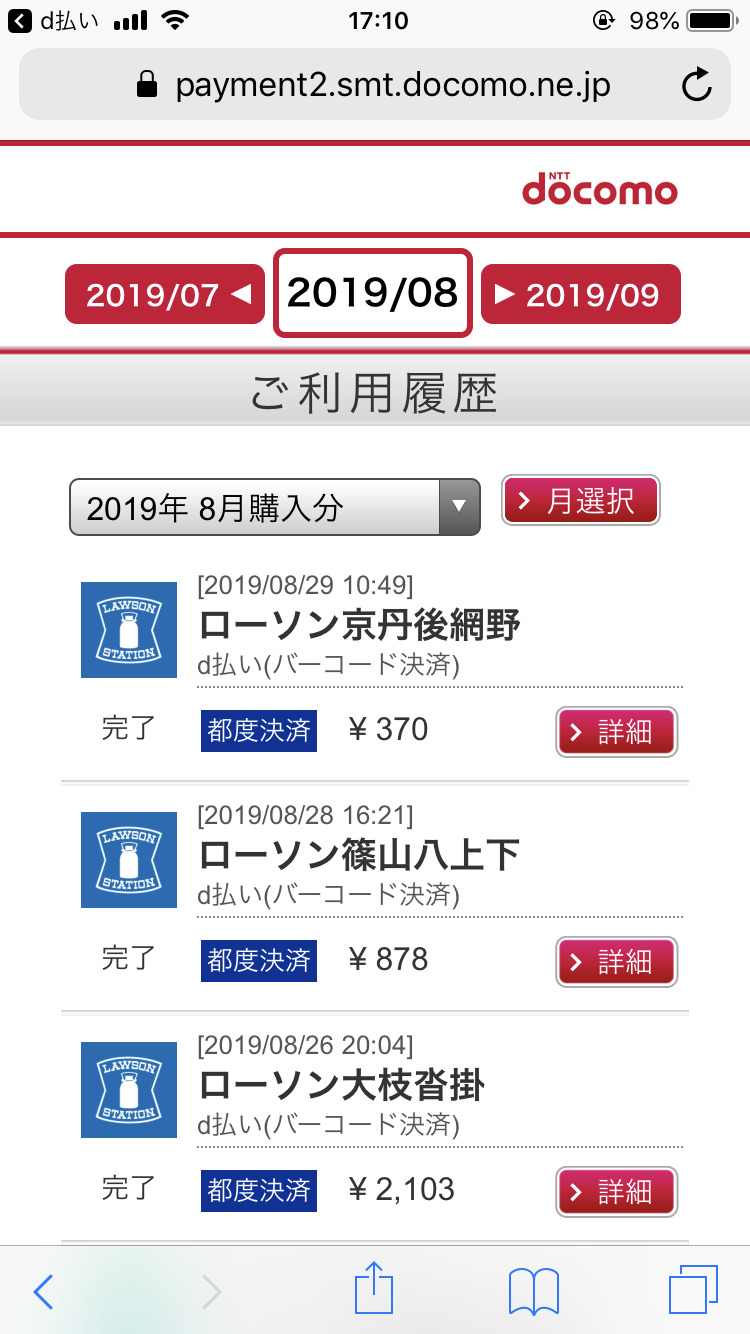750x1334 pixels.
Task: Tap the 月選択 button
Action: (580, 500)
